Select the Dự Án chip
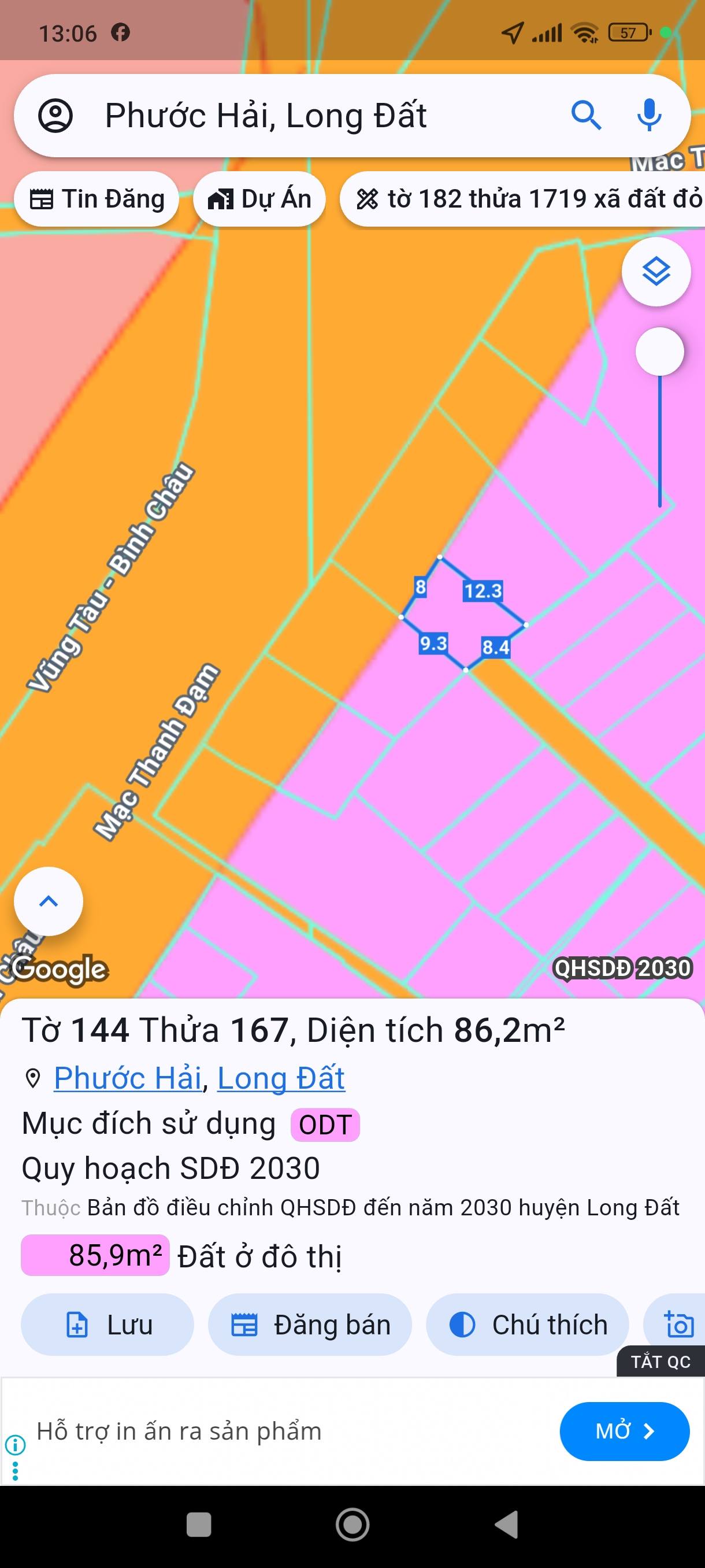This screenshot has height=1568, width=705. coord(259,199)
